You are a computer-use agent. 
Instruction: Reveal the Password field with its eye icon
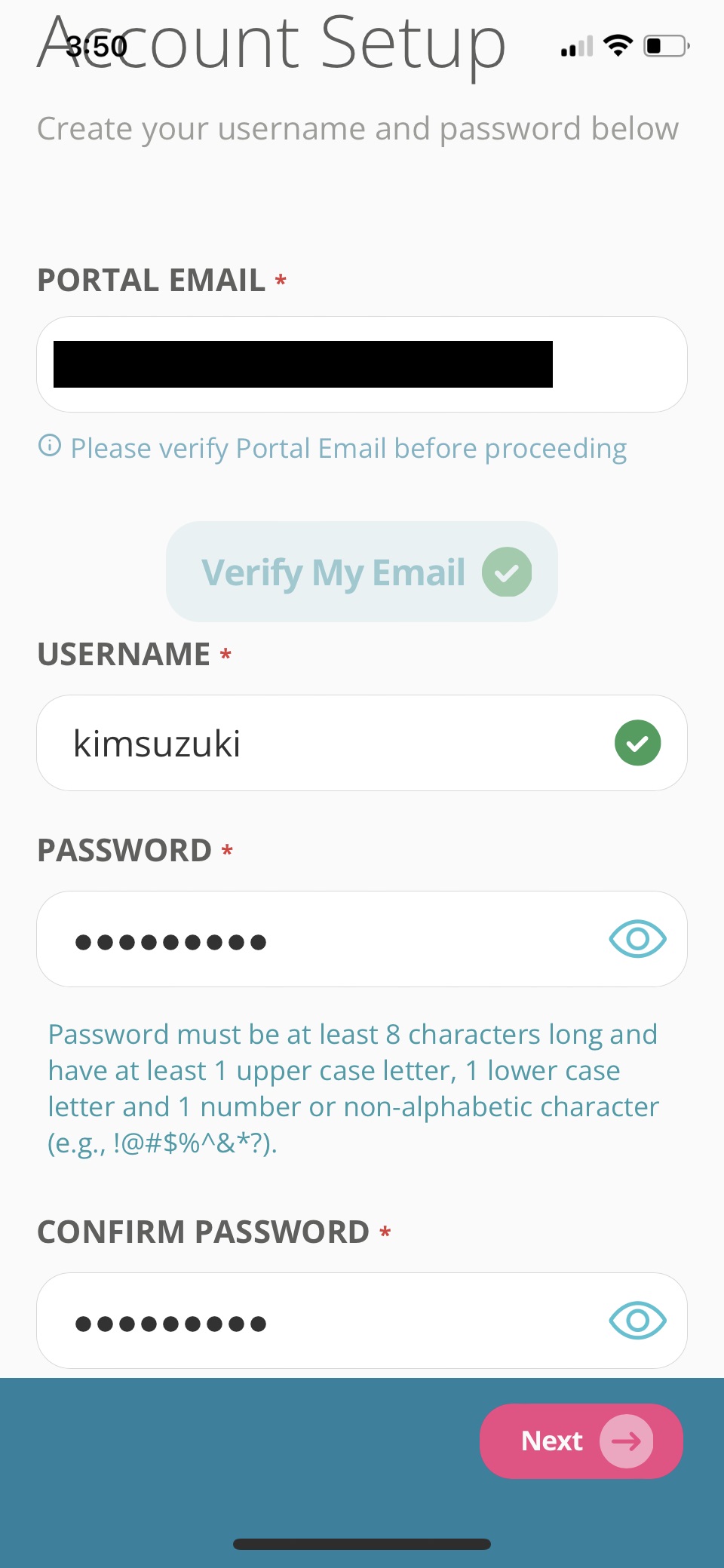[x=637, y=939]
